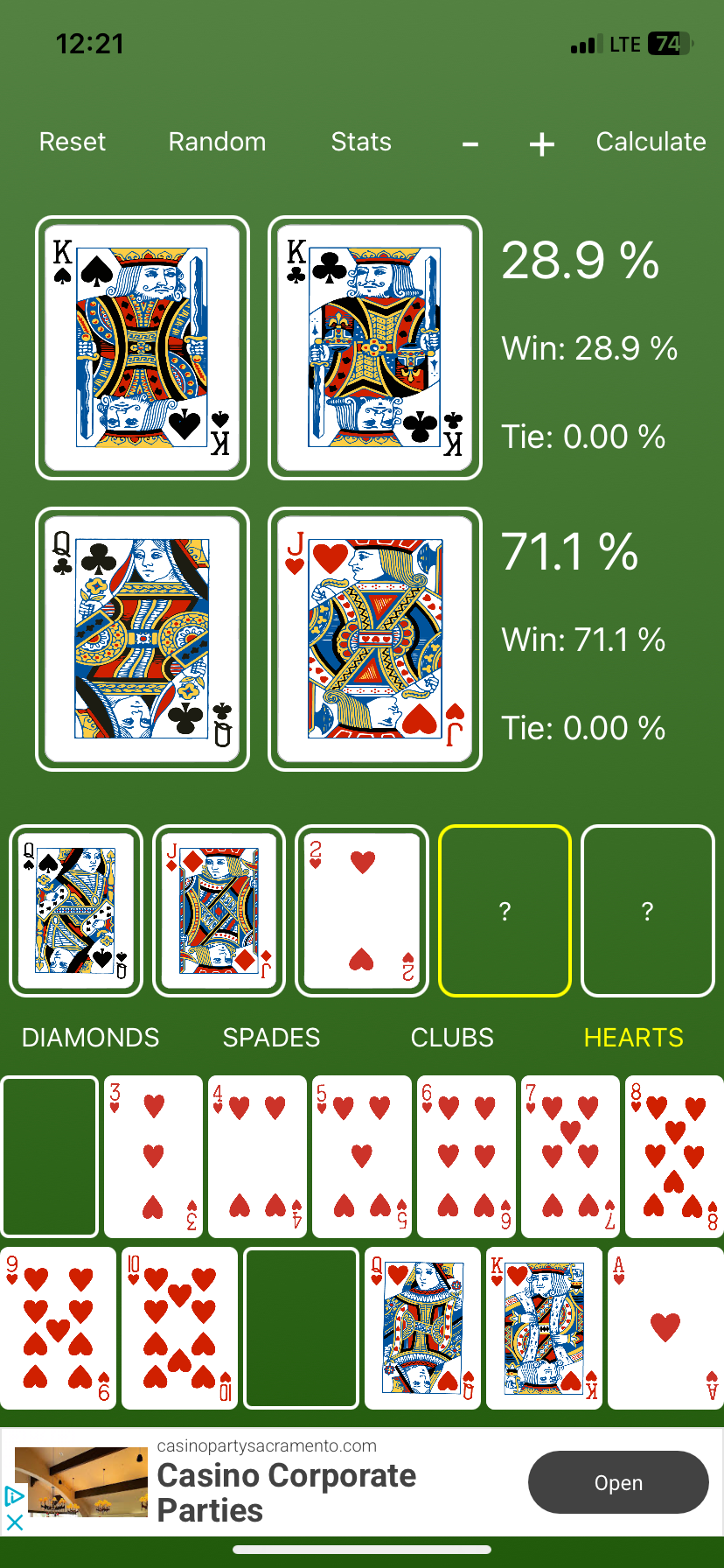Run Calculate for the odds
The width and height of the screenshot is (724, 1568).
(x=651, y=142)
